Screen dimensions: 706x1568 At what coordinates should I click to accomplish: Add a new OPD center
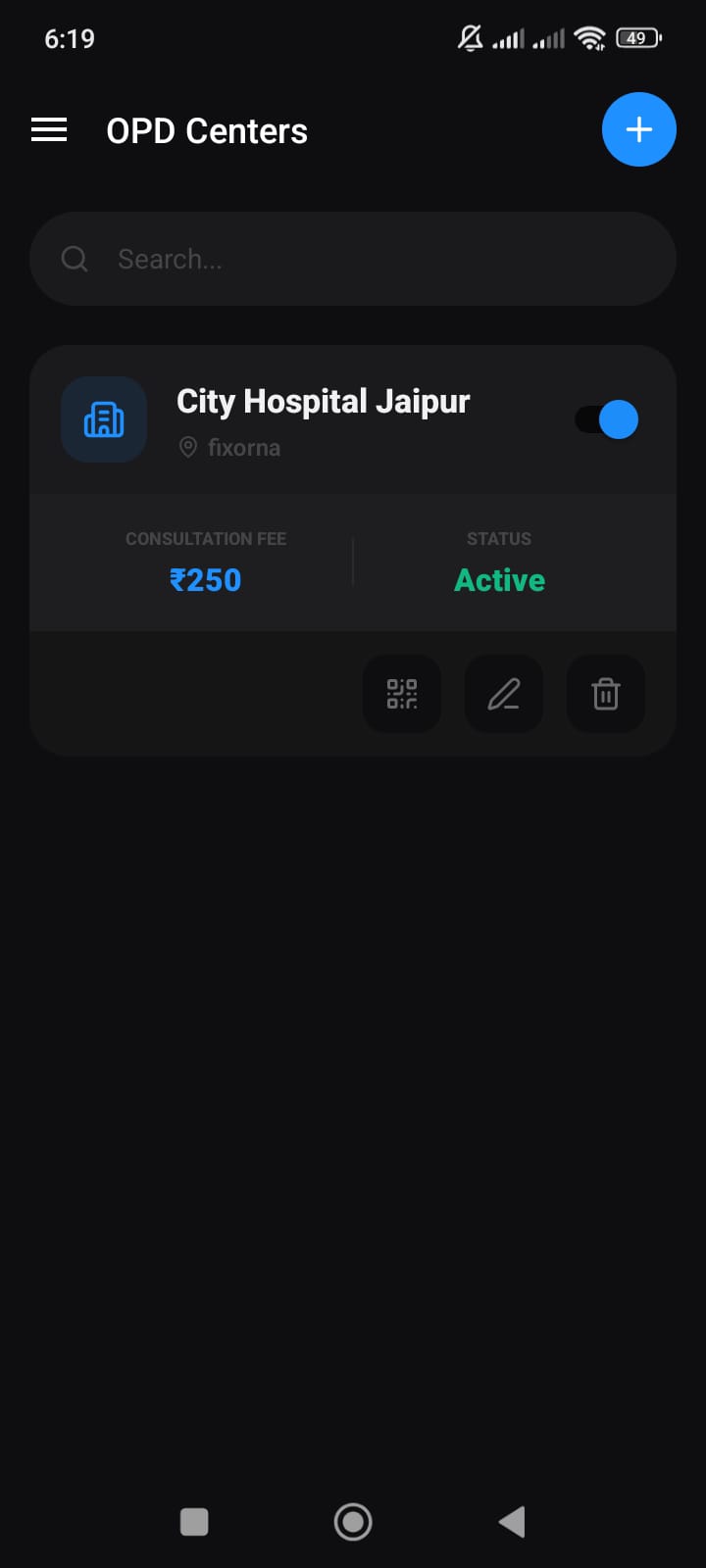(x=638, y=129)
